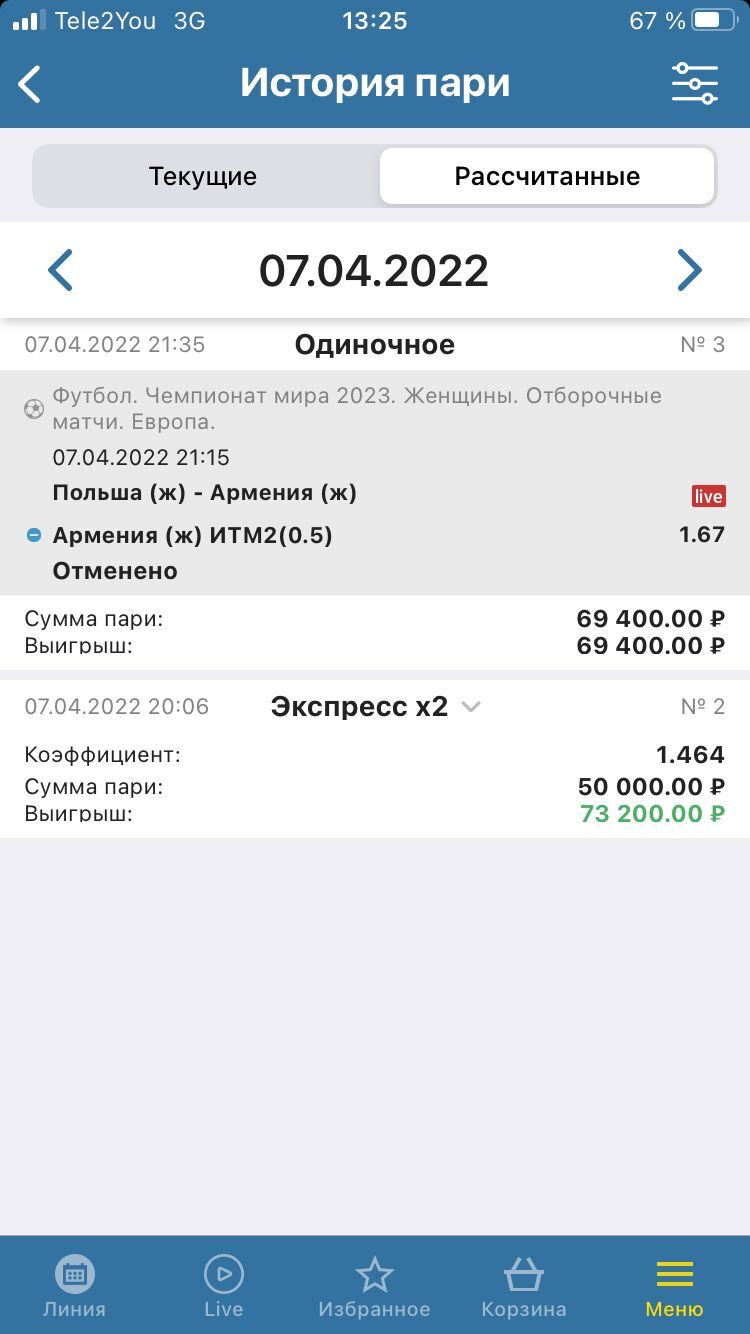The height and width of the screenshot is (1334, 750).
Task: Go to the next date
Action: point(689,270)
